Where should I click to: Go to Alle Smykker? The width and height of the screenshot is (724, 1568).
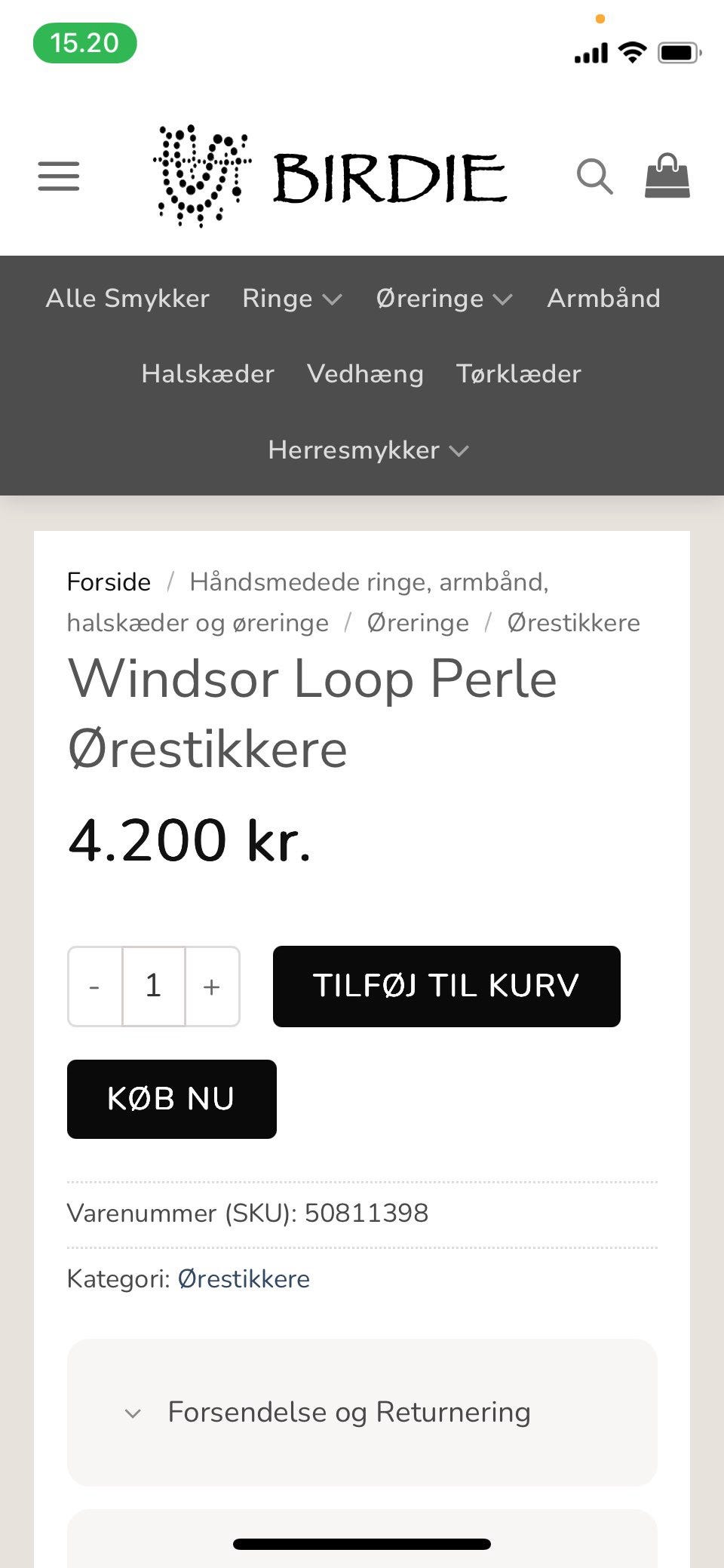(127, 299)
